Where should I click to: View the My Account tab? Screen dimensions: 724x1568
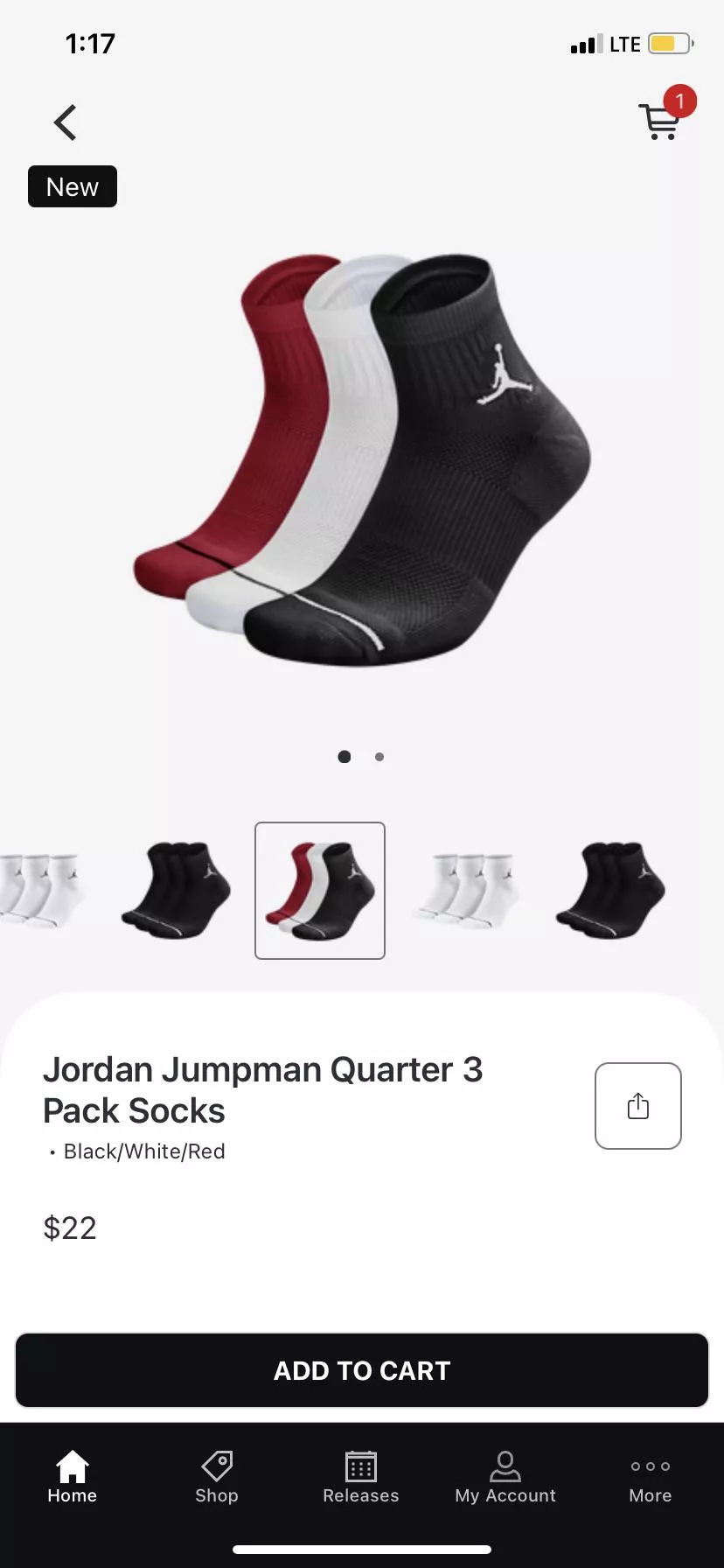(505, 1477)
